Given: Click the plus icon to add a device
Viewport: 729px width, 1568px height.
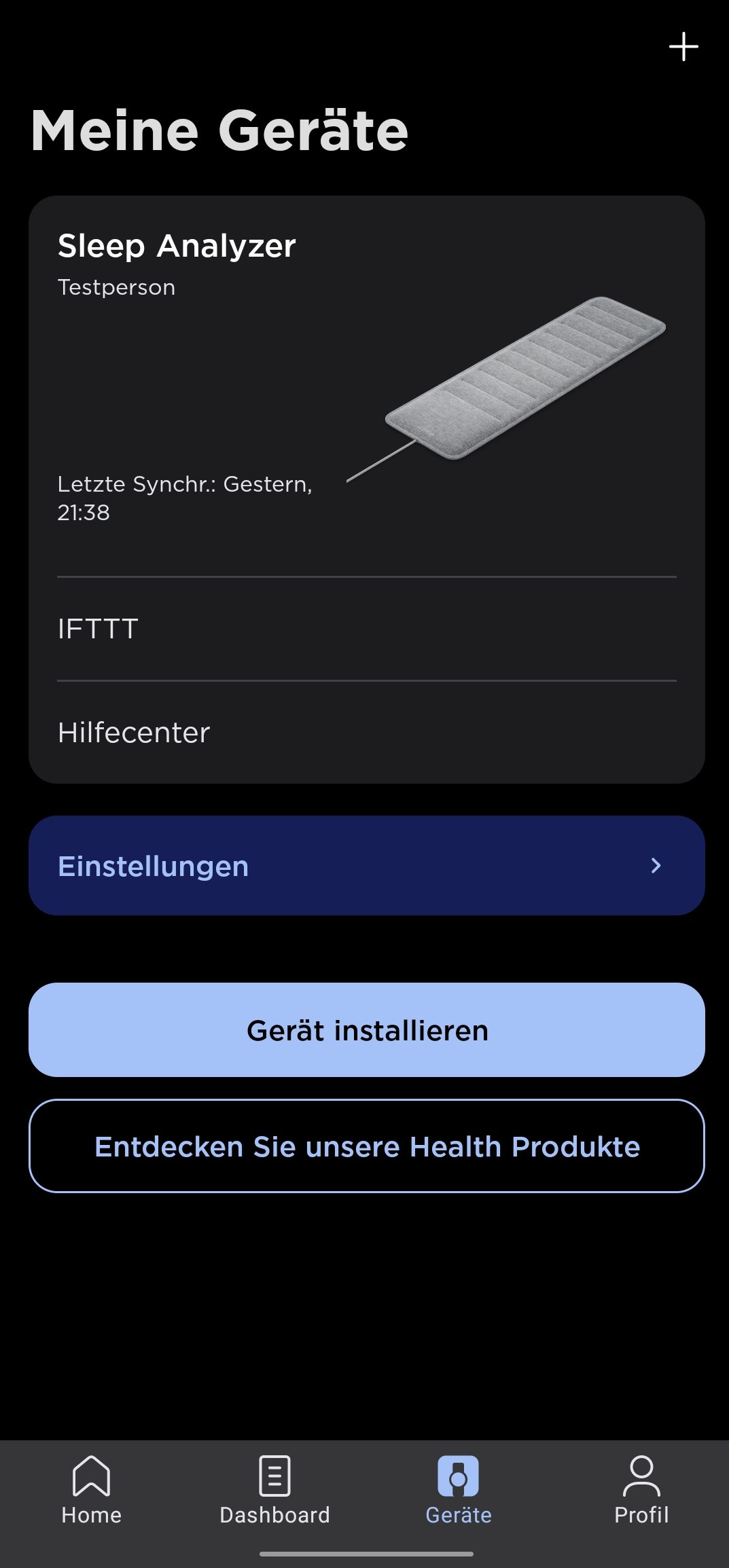Looking at the screenshot, I should coord(683,47).
